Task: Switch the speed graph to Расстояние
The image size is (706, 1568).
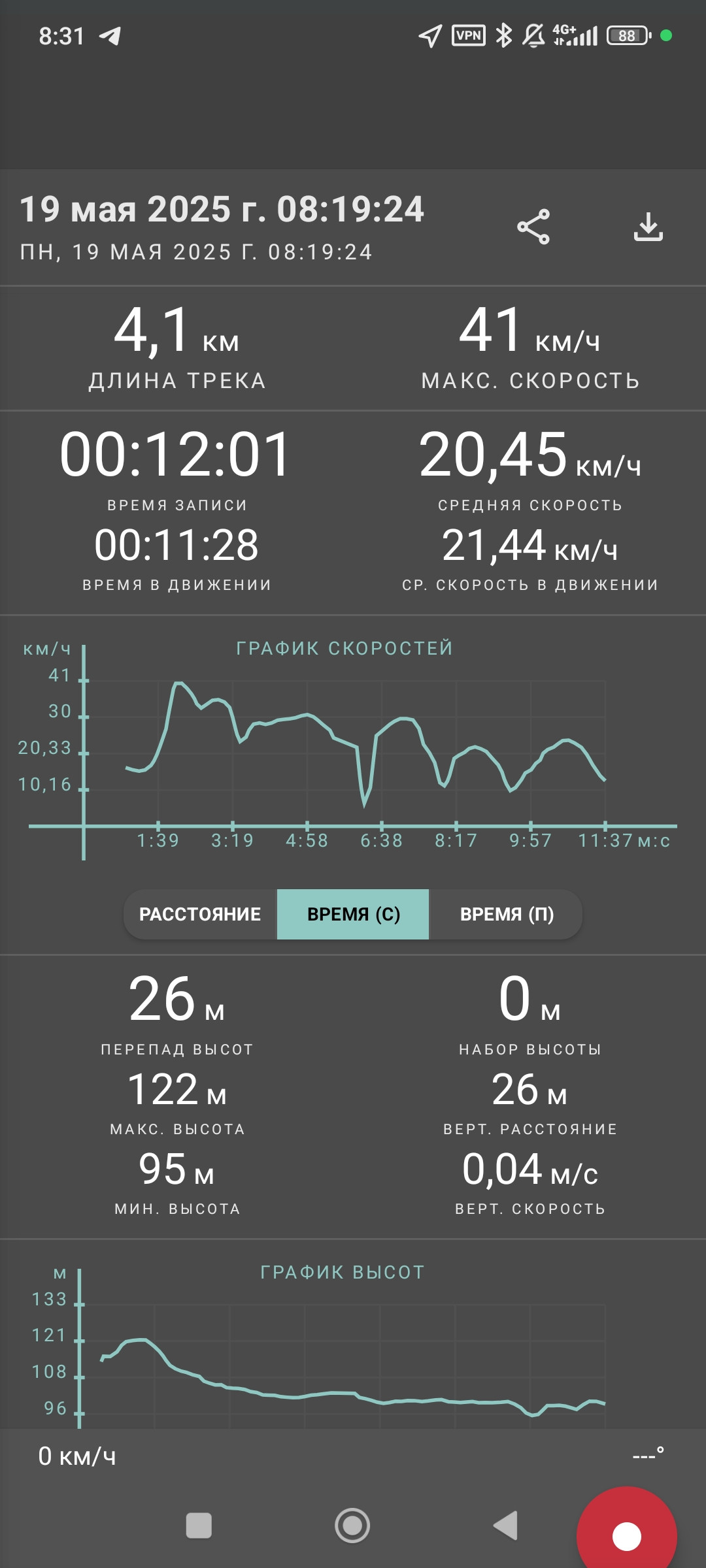Action: click(x=200, y=914)
